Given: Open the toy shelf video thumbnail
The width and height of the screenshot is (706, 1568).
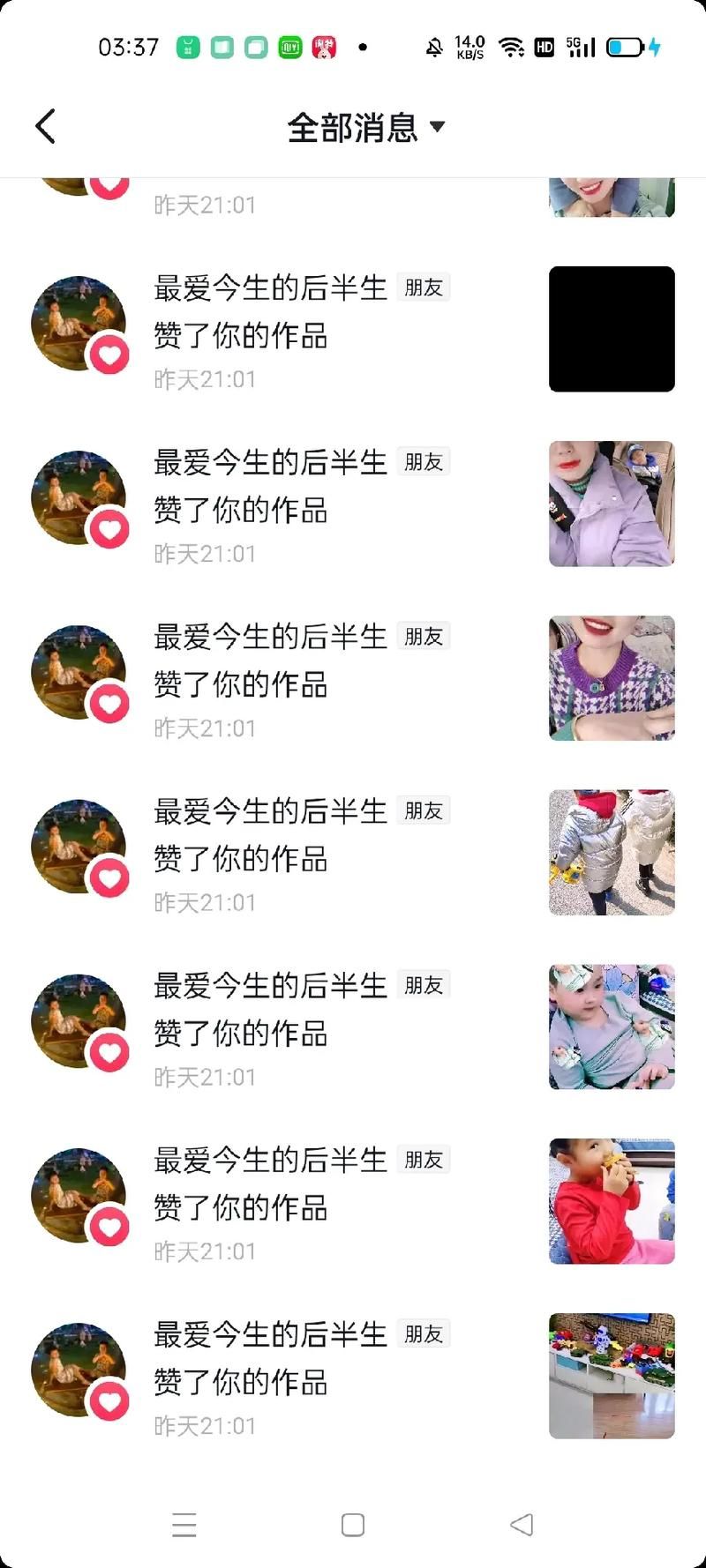Looking at the screenshot, I should [612, 1376].
